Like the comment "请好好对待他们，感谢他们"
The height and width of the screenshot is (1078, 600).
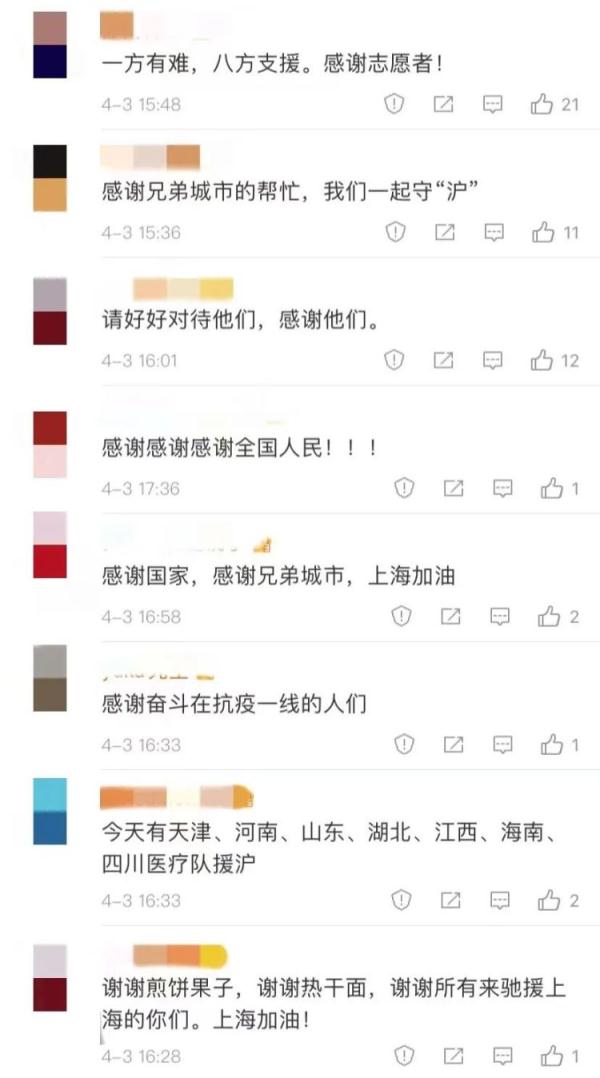(543, 360)
